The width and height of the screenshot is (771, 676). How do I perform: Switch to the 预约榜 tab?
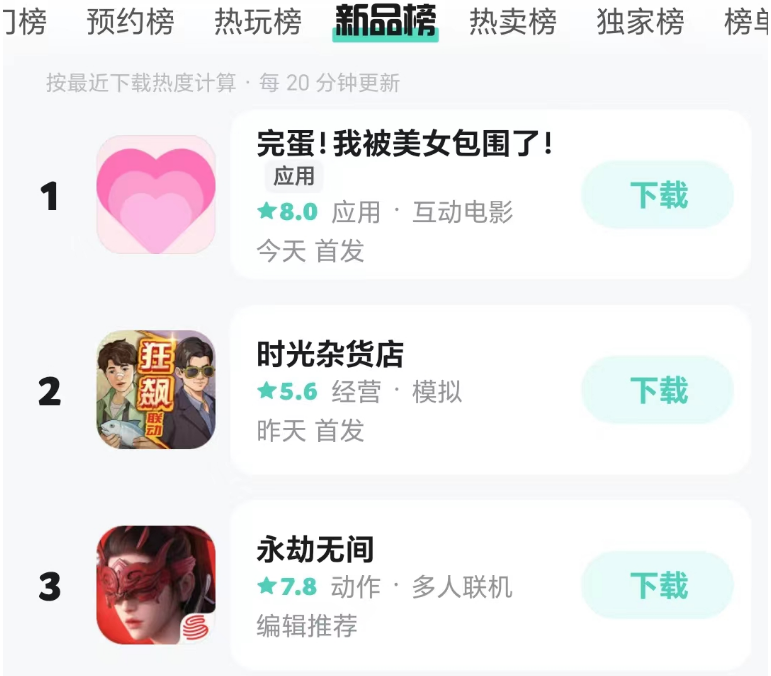(x=130, y=21)
